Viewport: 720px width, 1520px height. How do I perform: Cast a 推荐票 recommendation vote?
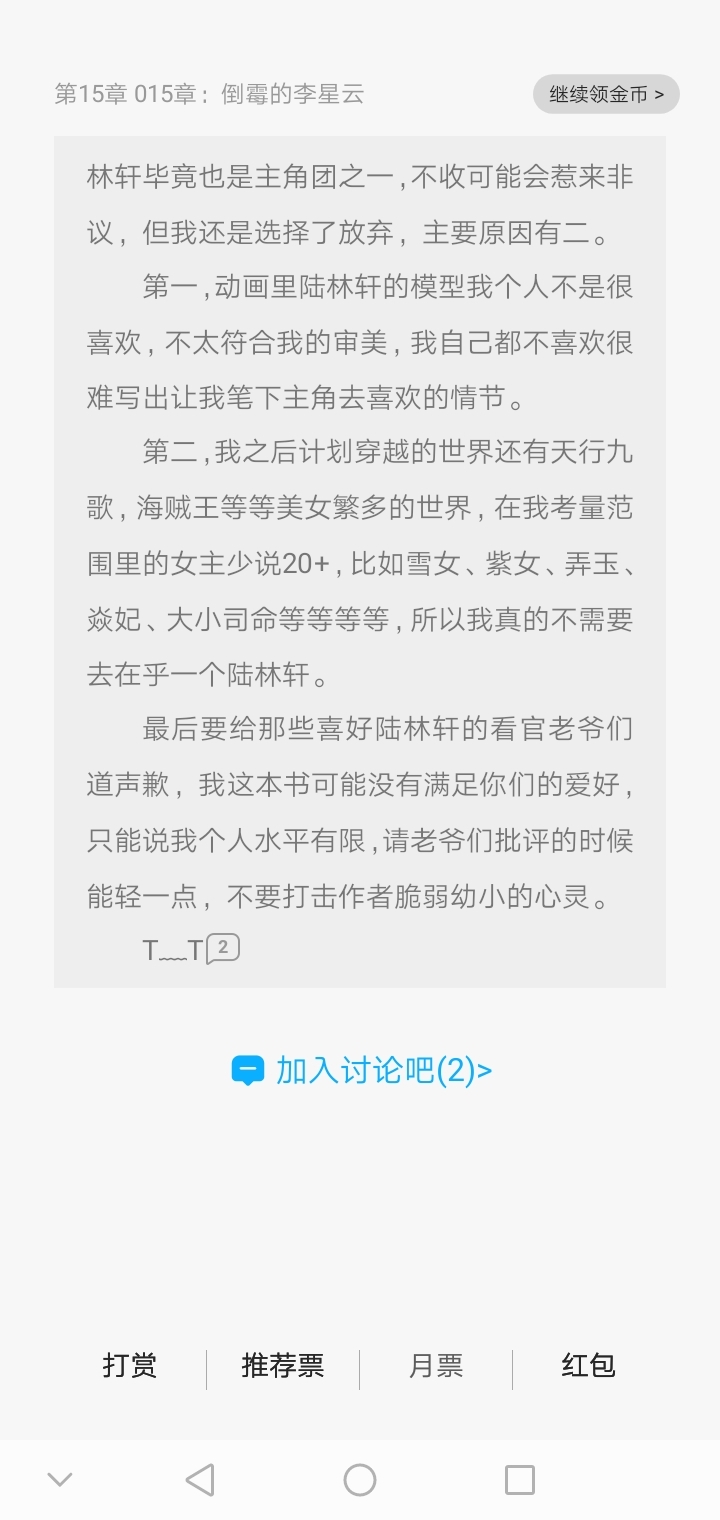[x=283, y=1366]
